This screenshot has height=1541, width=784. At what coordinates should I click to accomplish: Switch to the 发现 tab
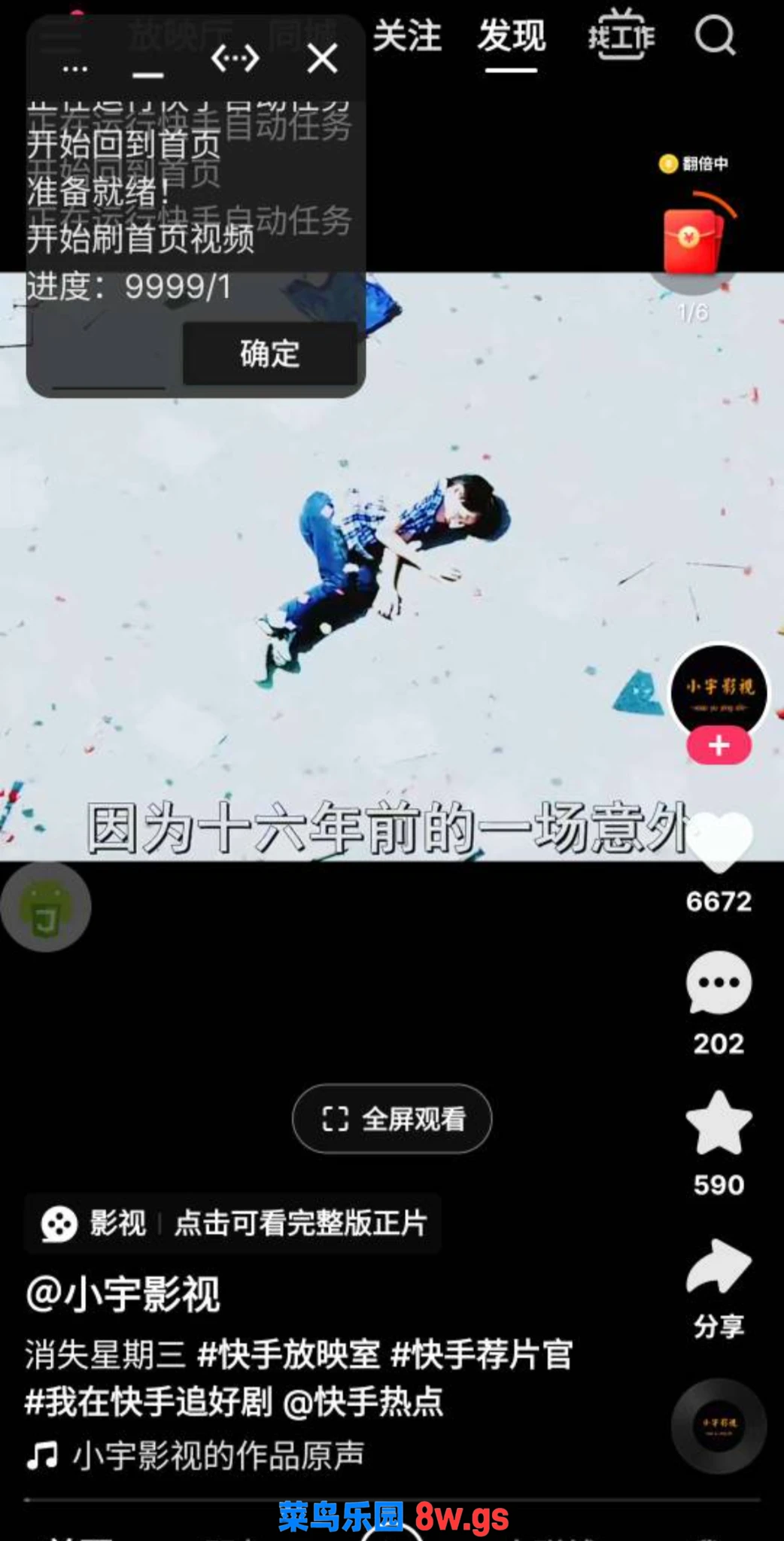pos(512,36)
